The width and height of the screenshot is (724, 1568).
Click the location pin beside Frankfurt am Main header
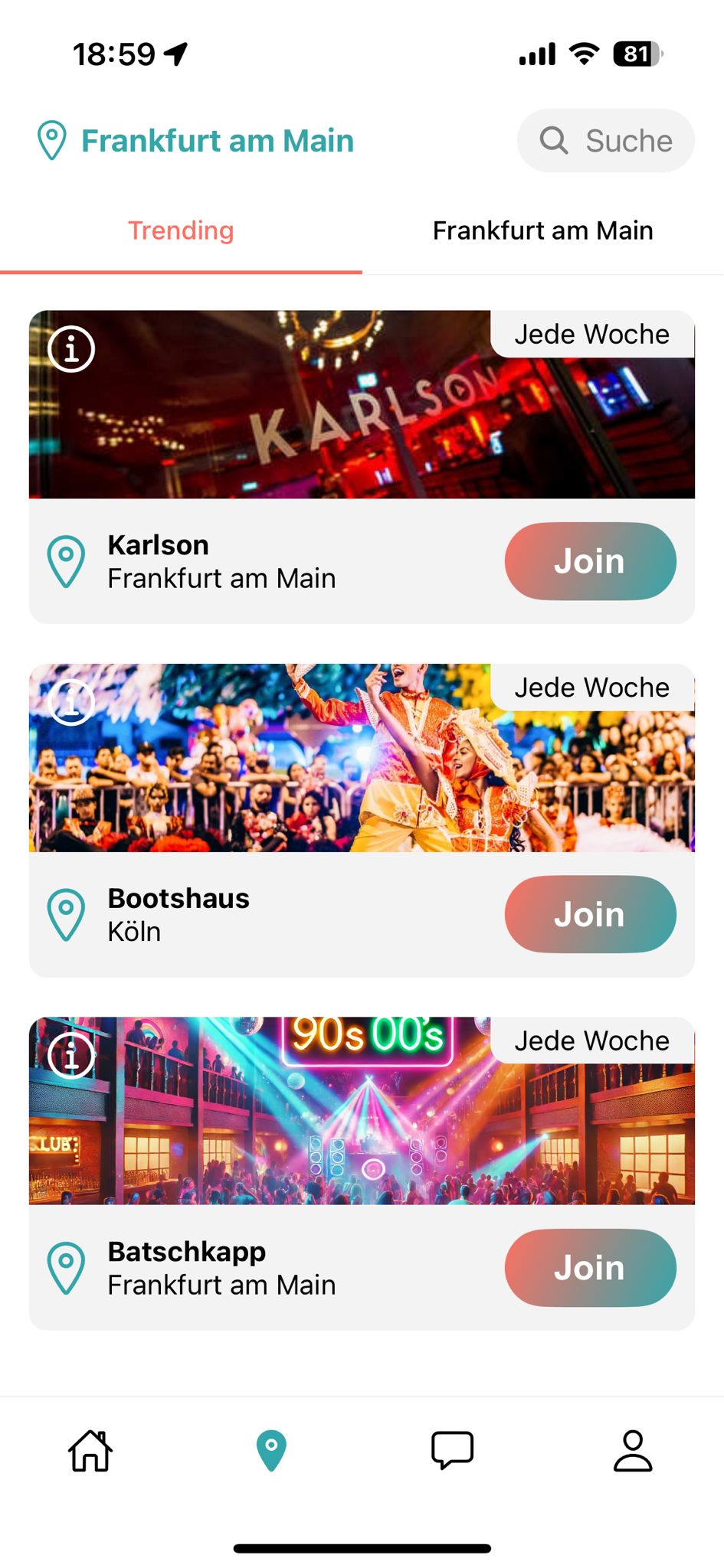click(x=51, y=139)
